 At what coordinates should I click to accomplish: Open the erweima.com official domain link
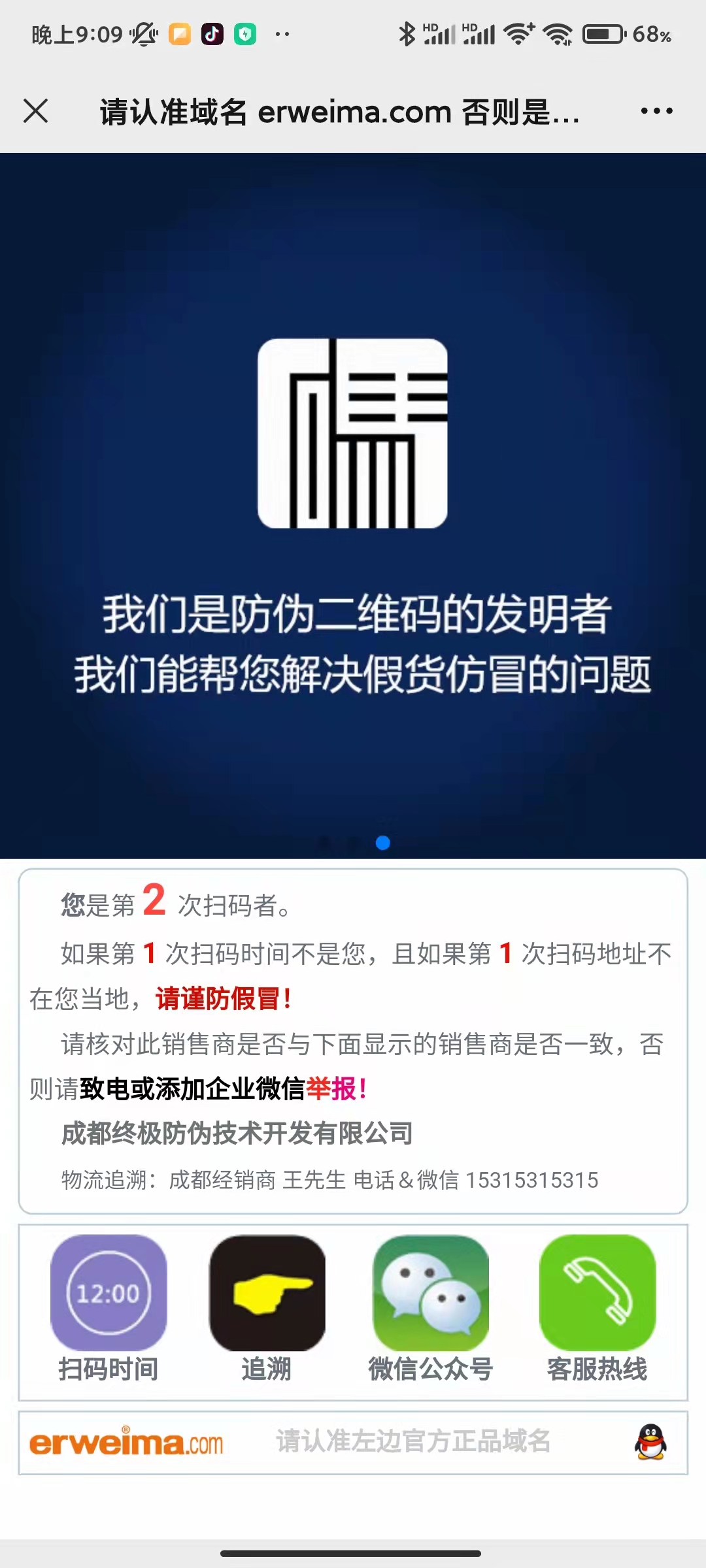tap(126, 1443)
